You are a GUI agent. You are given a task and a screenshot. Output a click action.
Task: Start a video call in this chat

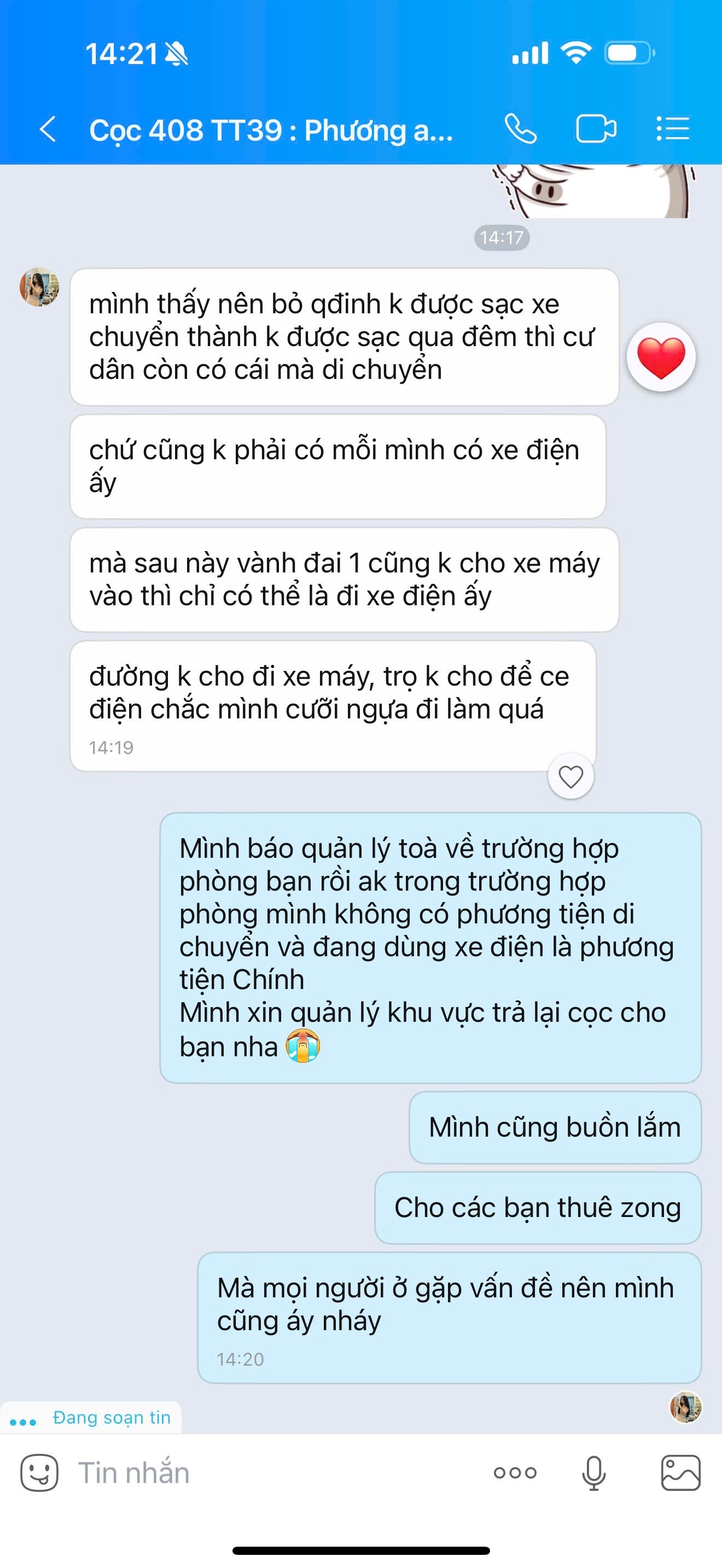pyautogui.click(x=595, y=129)
